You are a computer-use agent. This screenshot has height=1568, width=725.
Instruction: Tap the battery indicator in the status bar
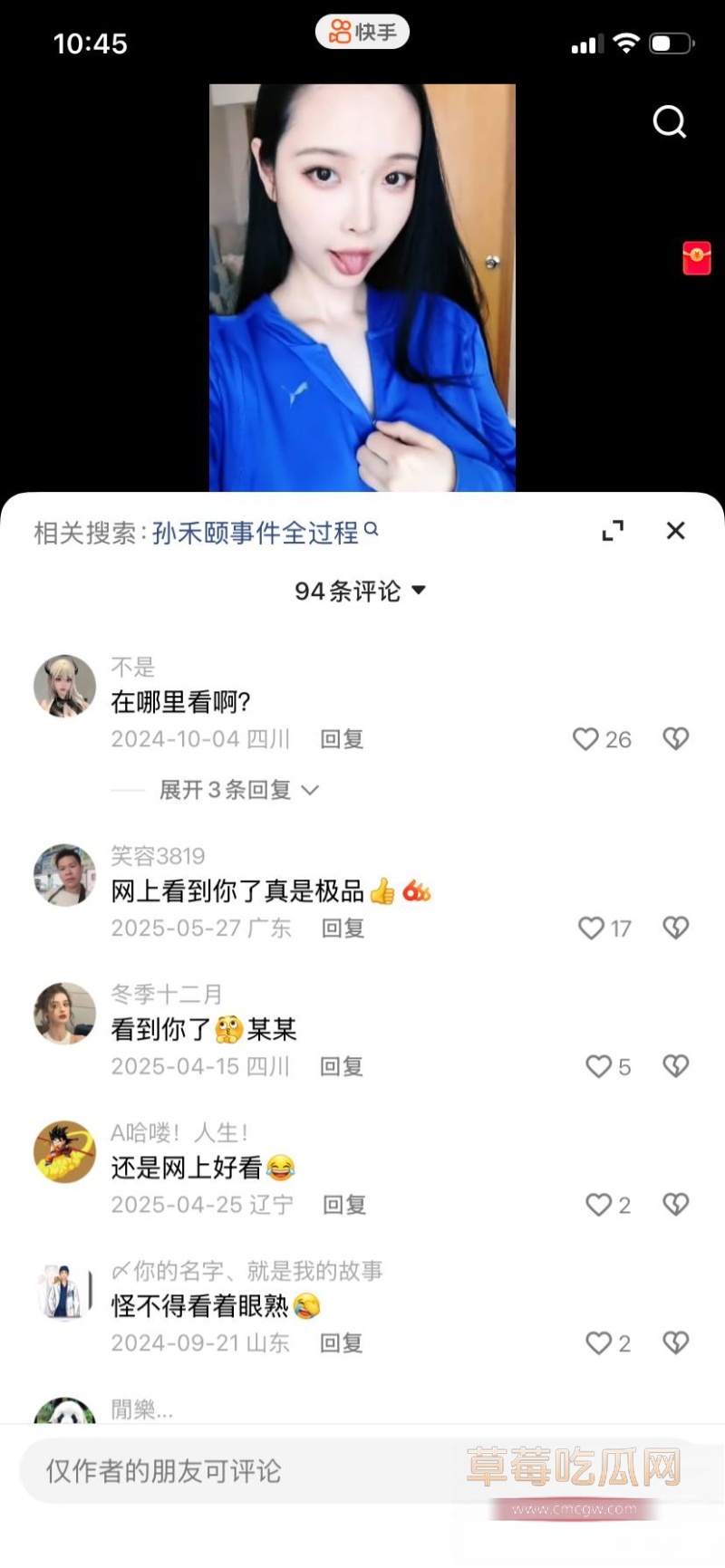point(669,41)
